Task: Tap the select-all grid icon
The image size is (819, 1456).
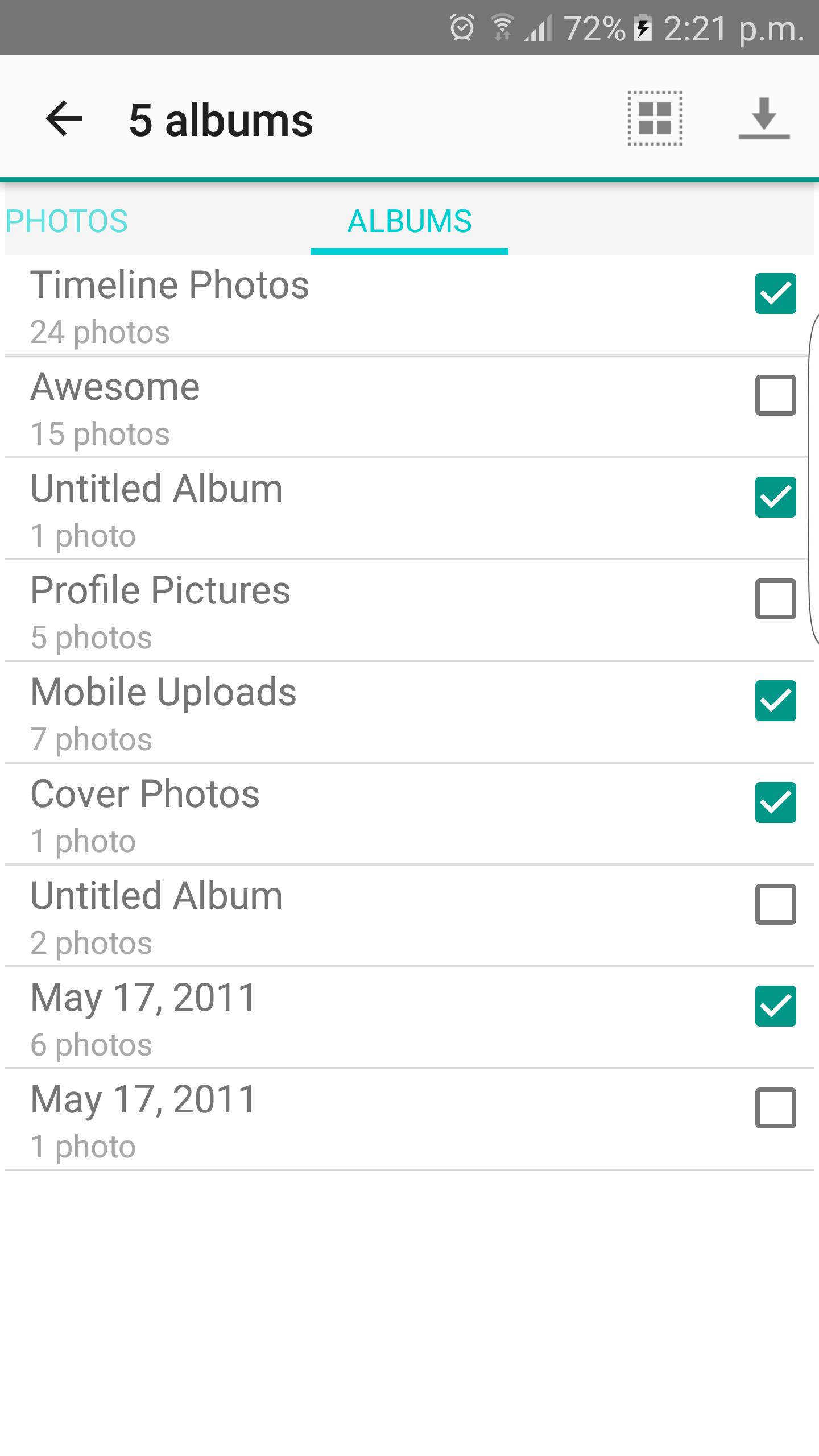Action: [x=654, y=119]
